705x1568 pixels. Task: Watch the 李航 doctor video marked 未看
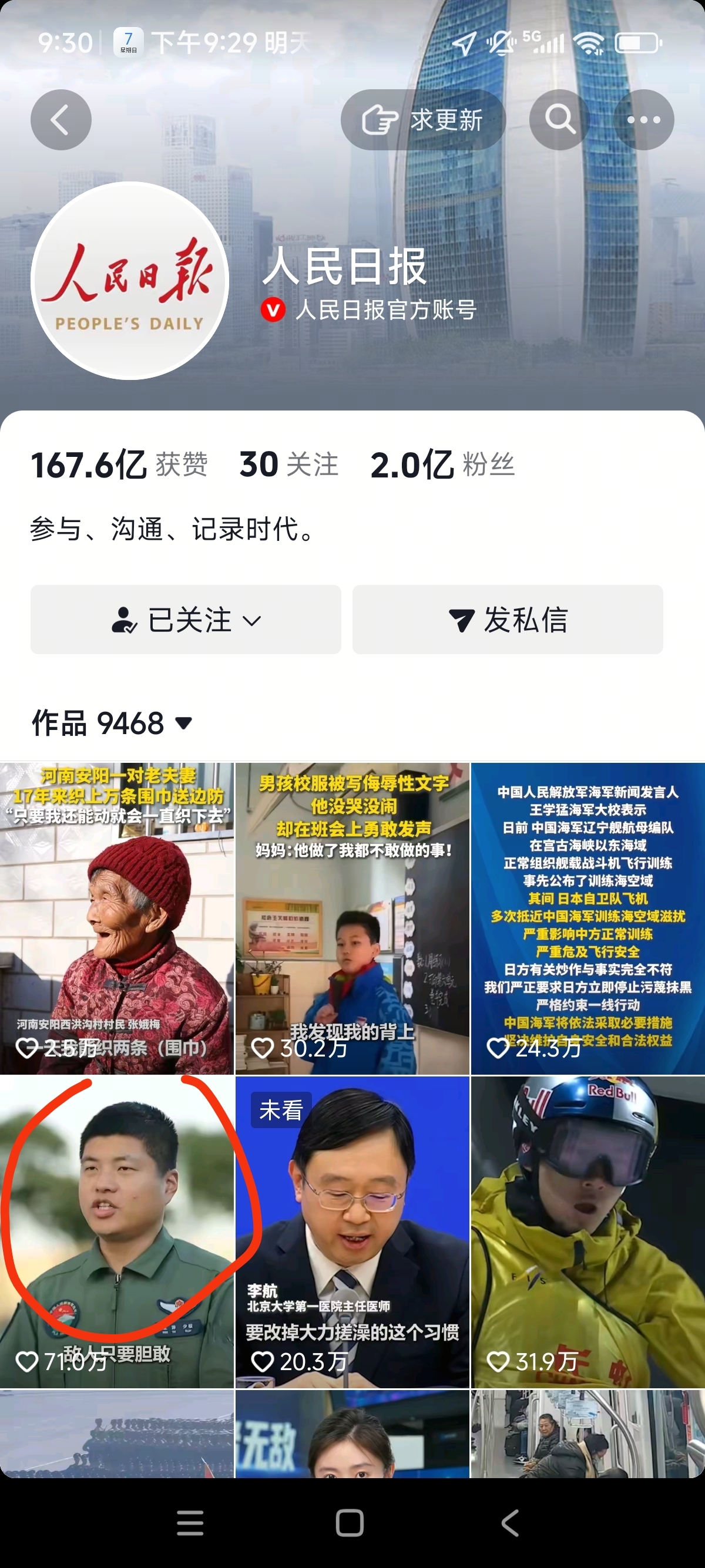(x=352, y=1231)
